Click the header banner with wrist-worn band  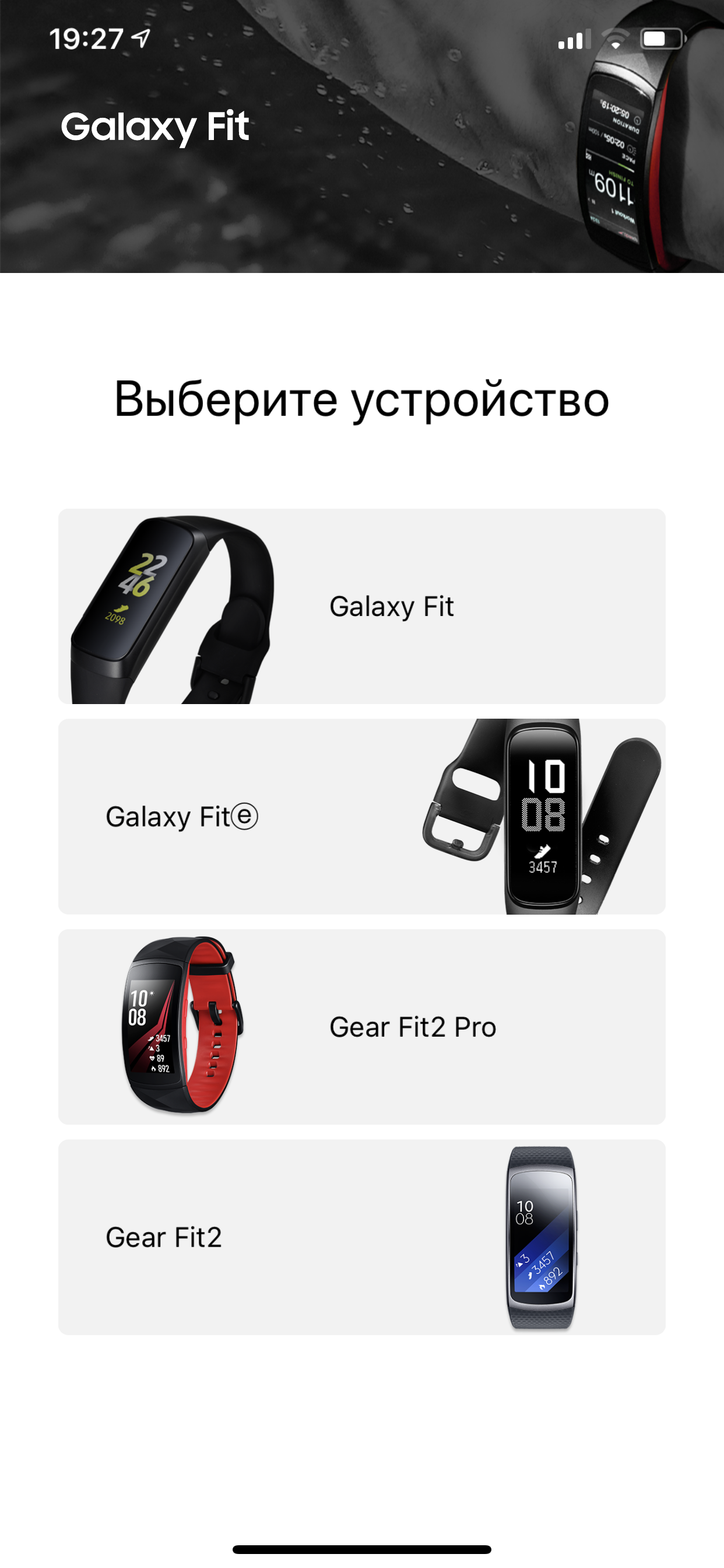[x=362, y=137]
